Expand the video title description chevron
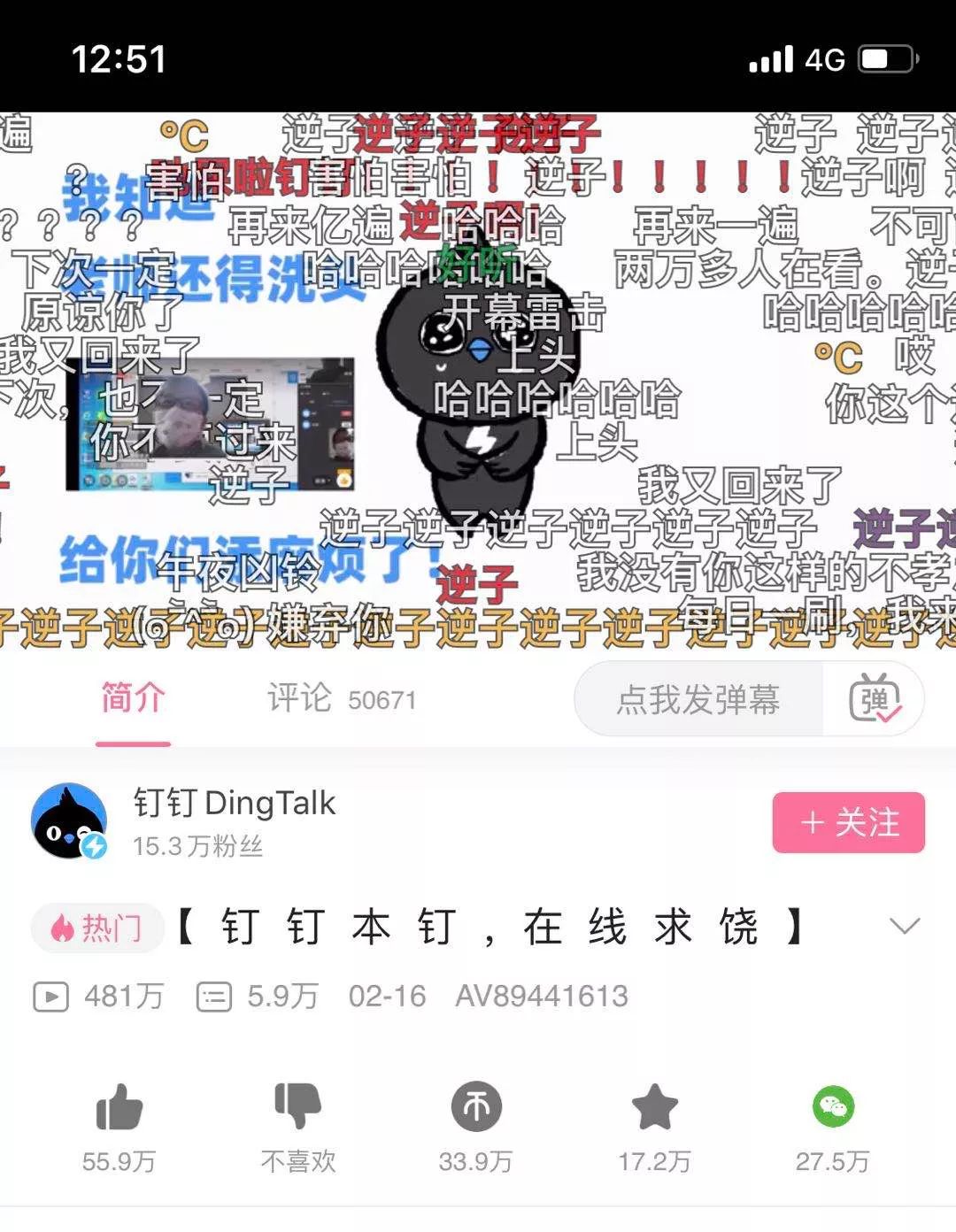Viewport: 956px width, 1232px height. tap(904, 927)
